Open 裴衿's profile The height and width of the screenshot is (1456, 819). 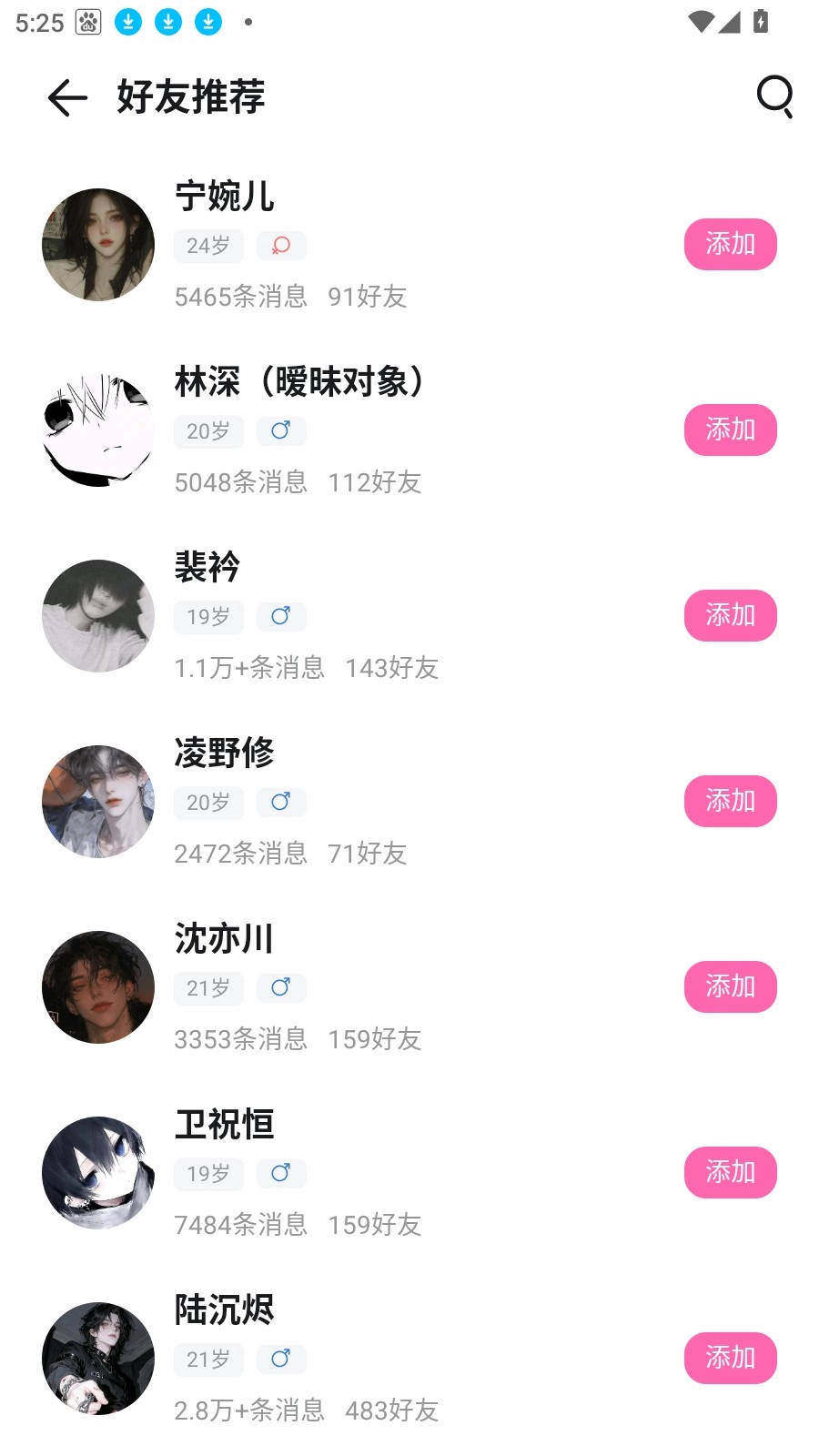tap(364, 617)
